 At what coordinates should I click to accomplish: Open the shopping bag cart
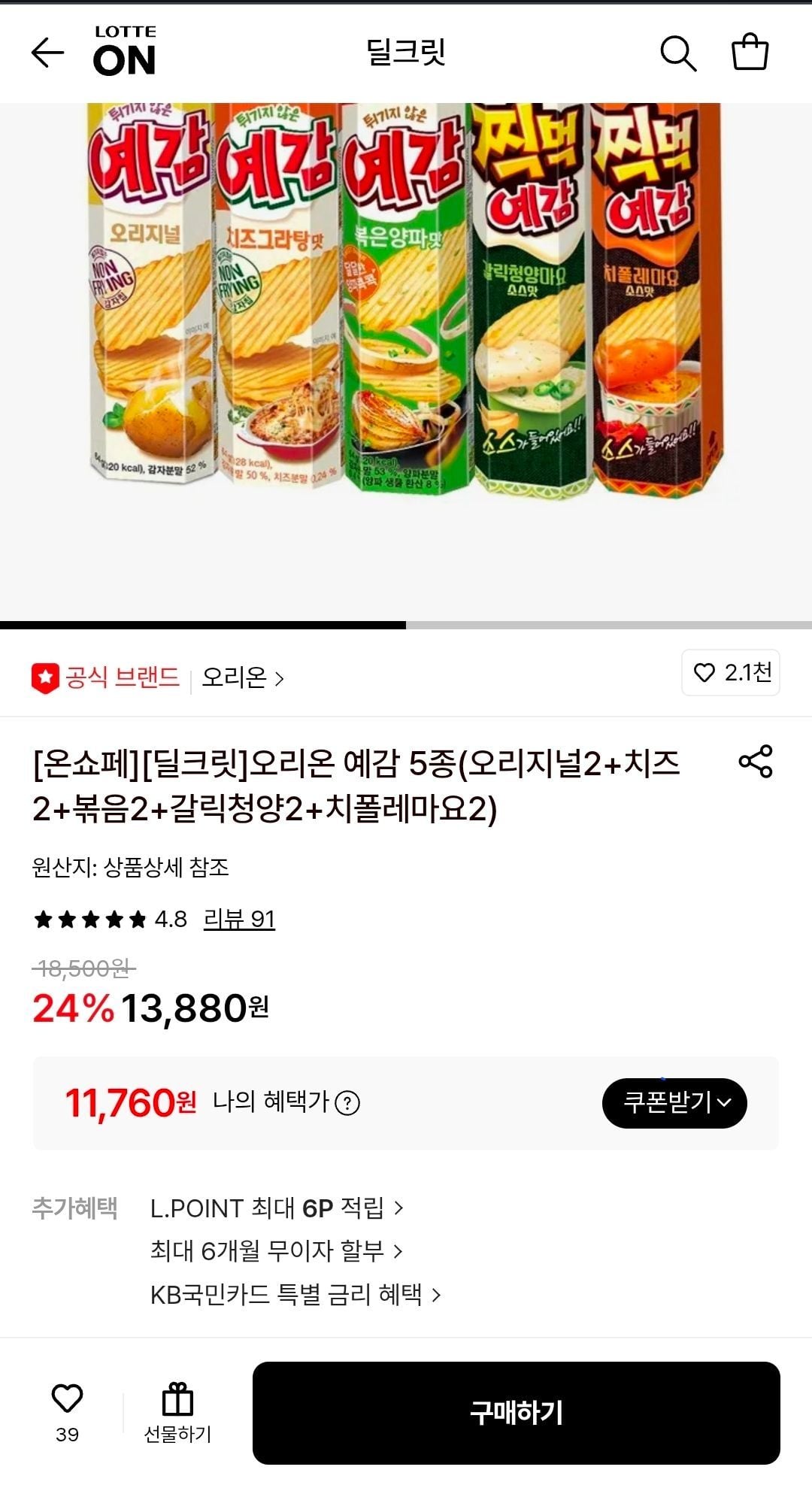point(750,52)
